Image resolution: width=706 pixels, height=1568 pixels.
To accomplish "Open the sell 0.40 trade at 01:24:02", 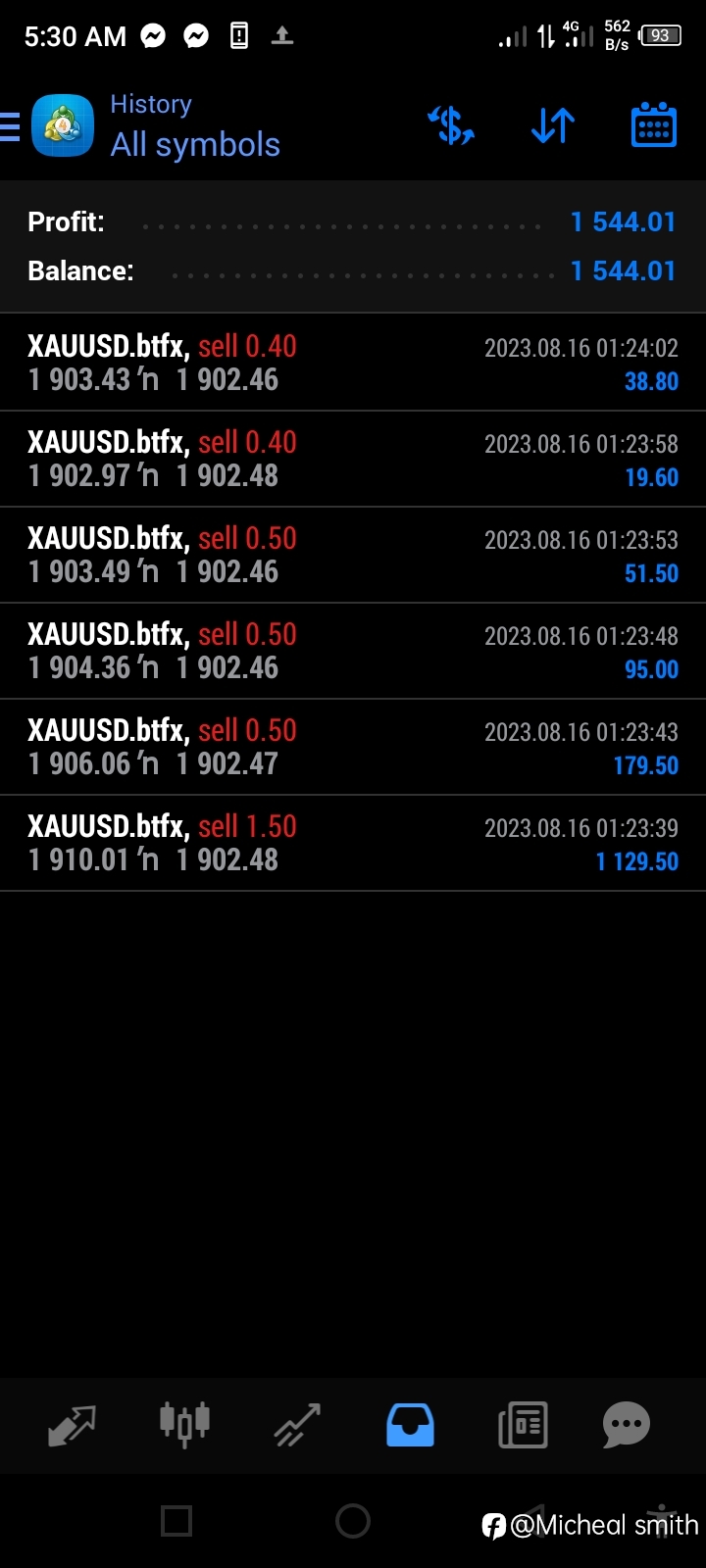I will pos(353,363).
